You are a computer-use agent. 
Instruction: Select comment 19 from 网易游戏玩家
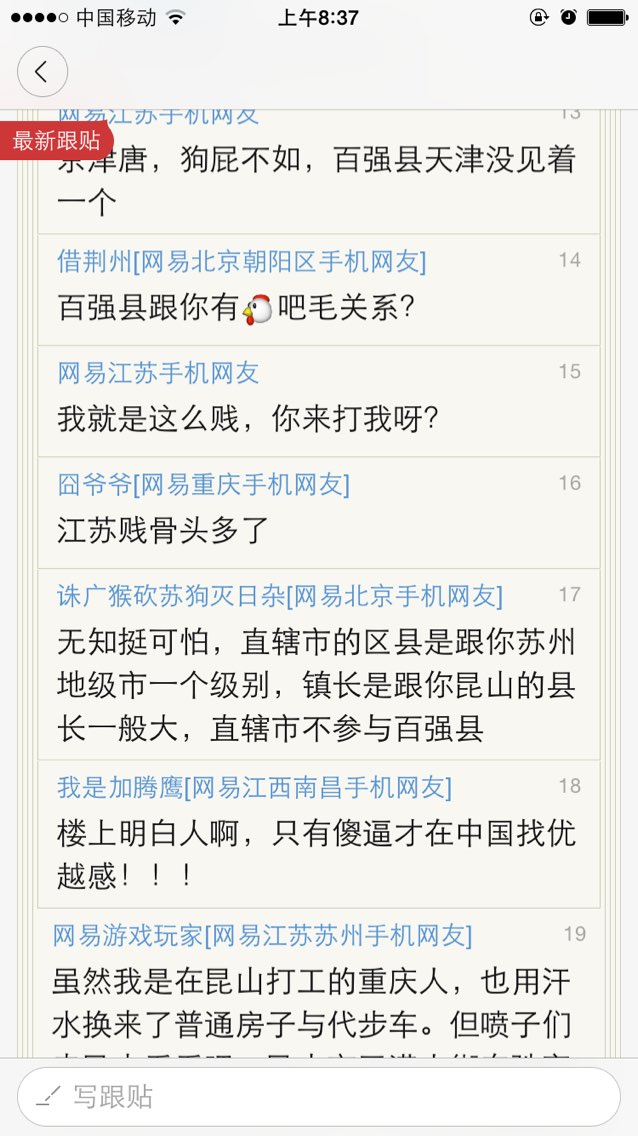point(319,985)
